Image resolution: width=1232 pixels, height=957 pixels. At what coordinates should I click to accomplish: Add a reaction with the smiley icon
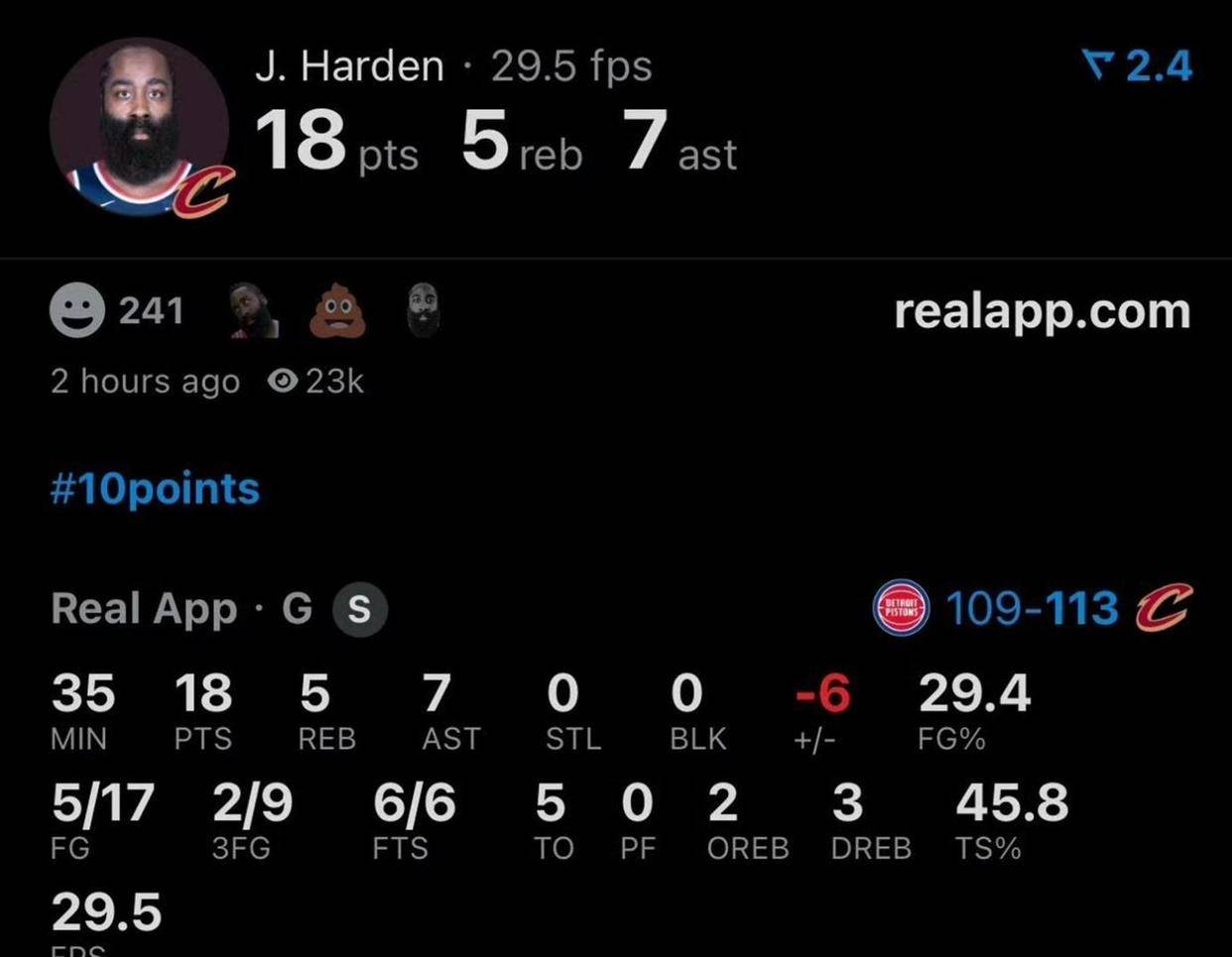click(x=77, y=310)
